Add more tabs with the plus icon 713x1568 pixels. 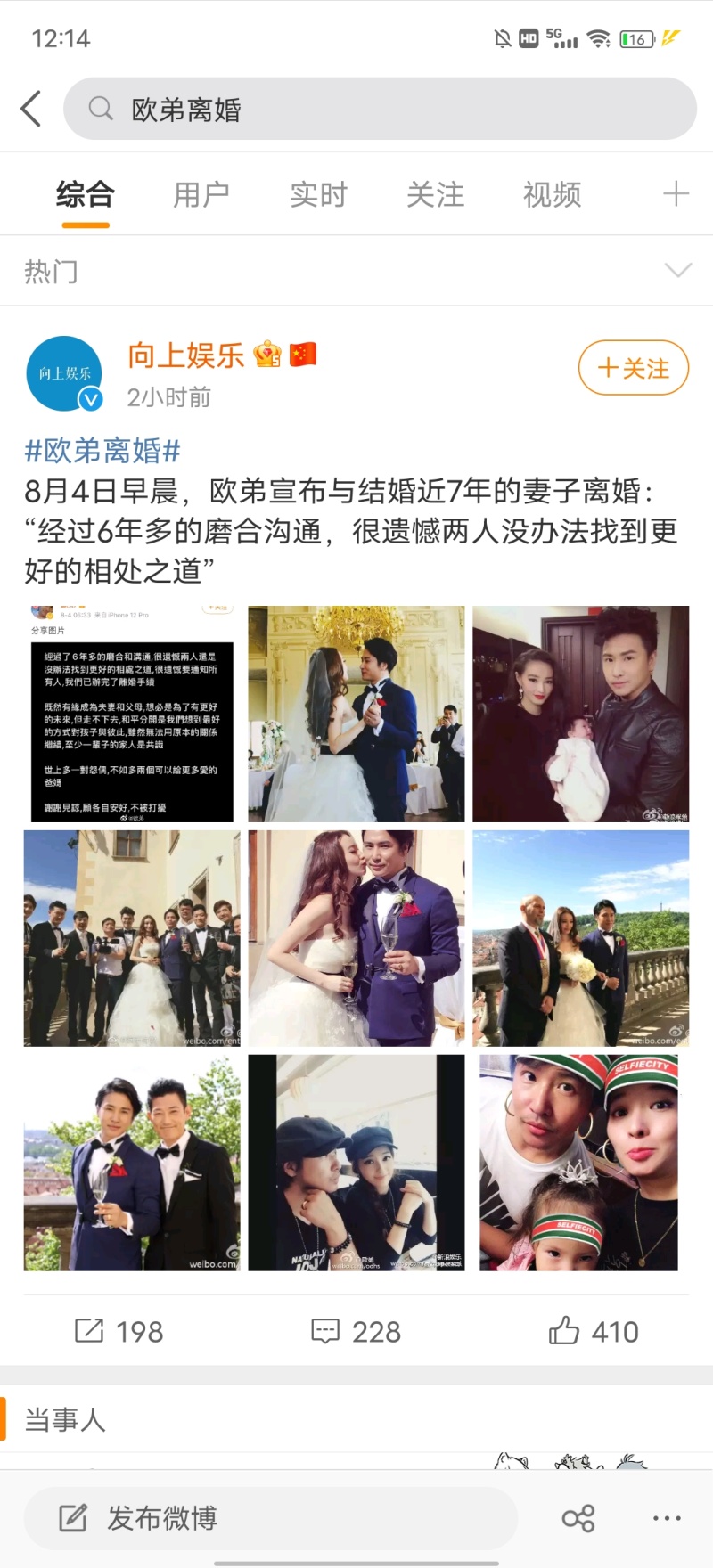(676, 193)
